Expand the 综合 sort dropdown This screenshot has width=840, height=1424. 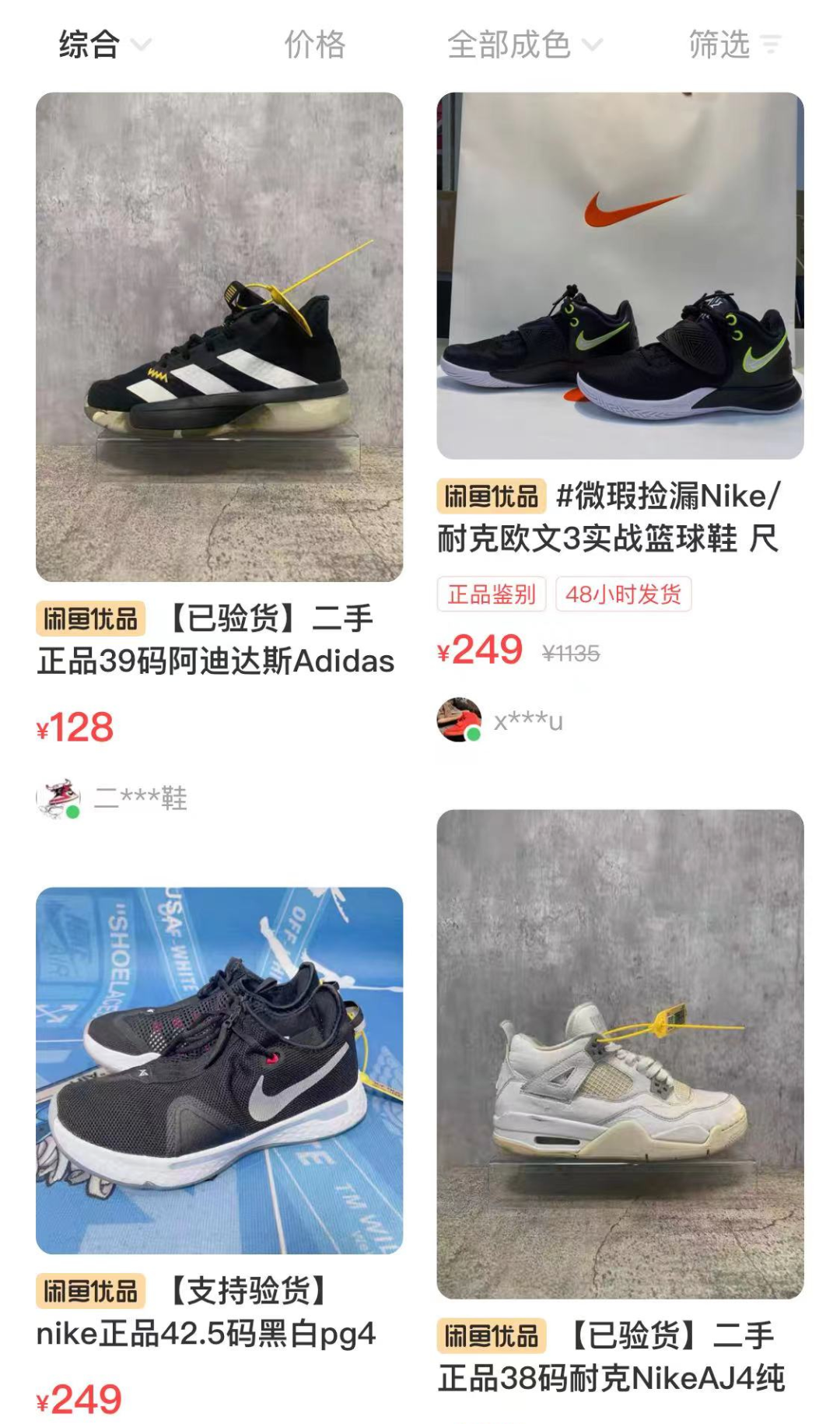[103, 44]
